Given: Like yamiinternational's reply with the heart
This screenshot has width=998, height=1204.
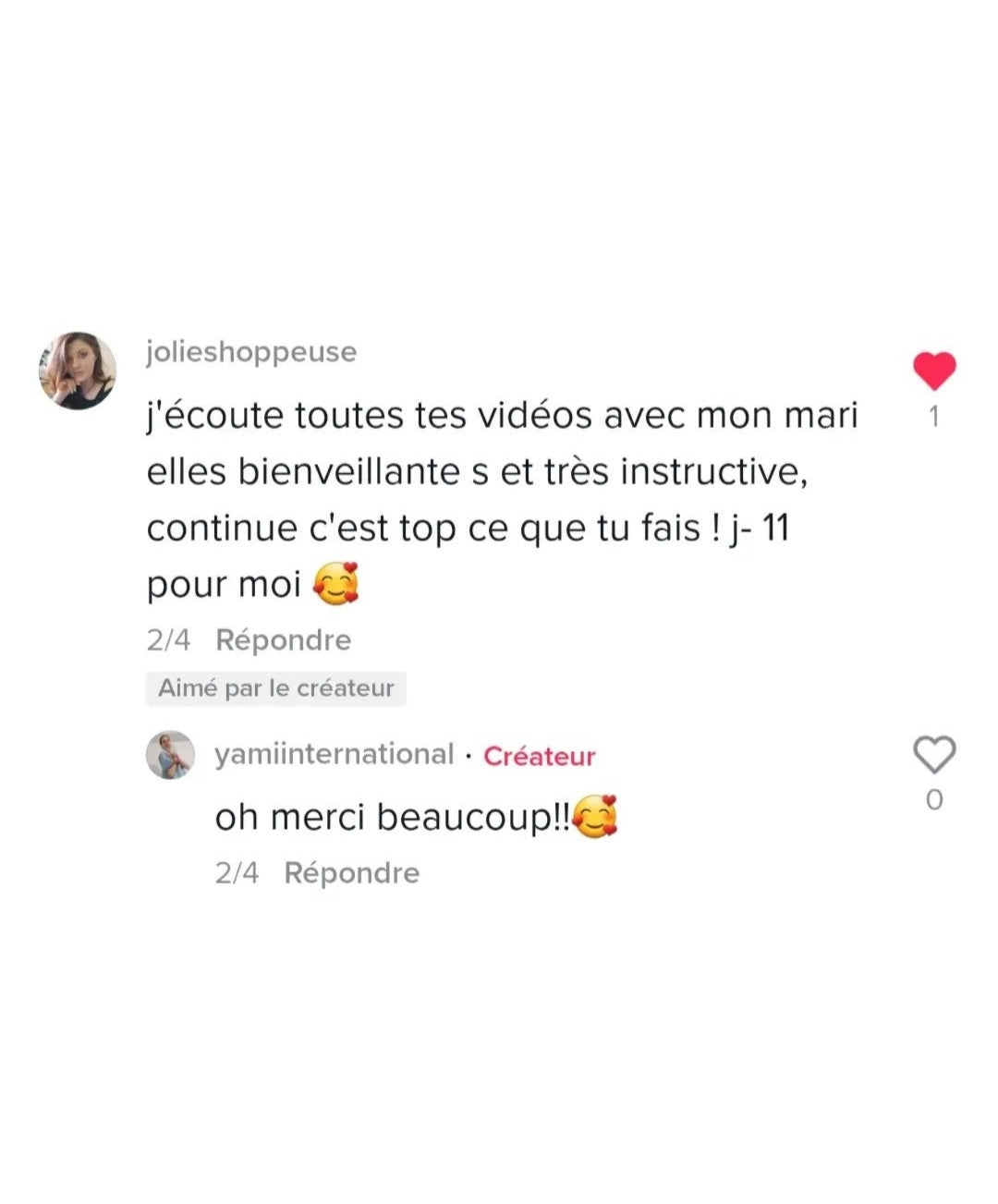Looking at the screenshot, I should click(934, 755).
